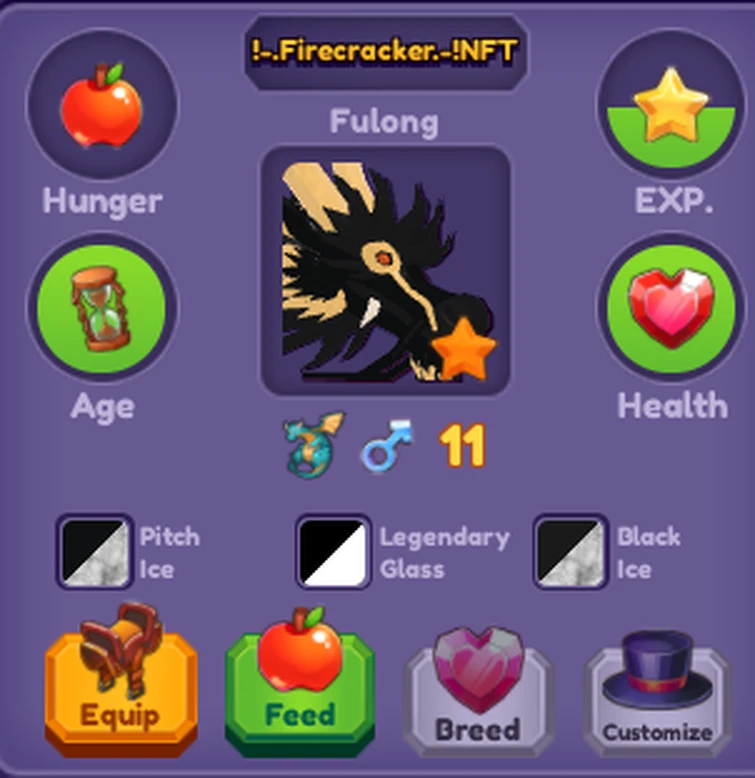Select the male gender symbol
Viewport: 755px width, 778px height.
tap(385, 443)
